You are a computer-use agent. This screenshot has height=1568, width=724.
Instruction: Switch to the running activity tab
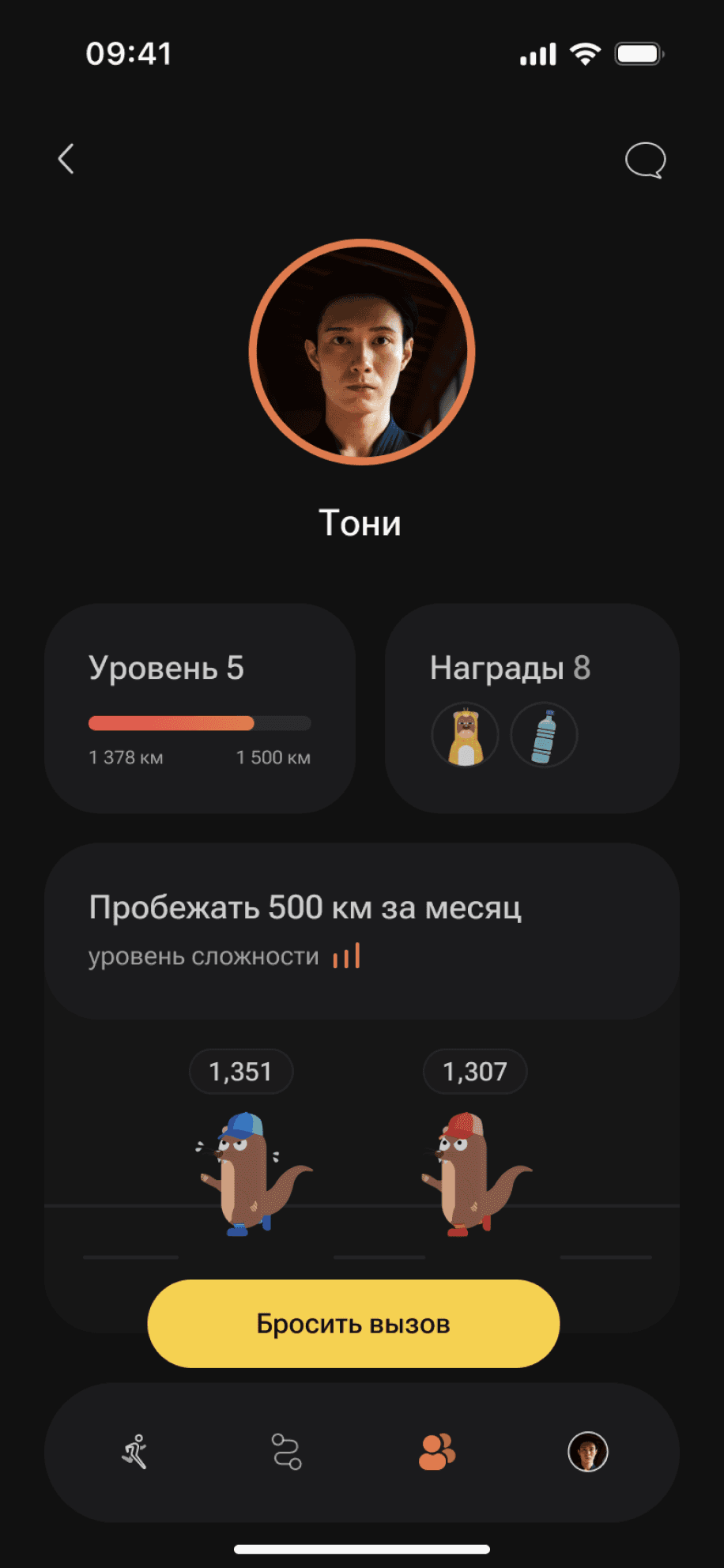pos(135,1452)
